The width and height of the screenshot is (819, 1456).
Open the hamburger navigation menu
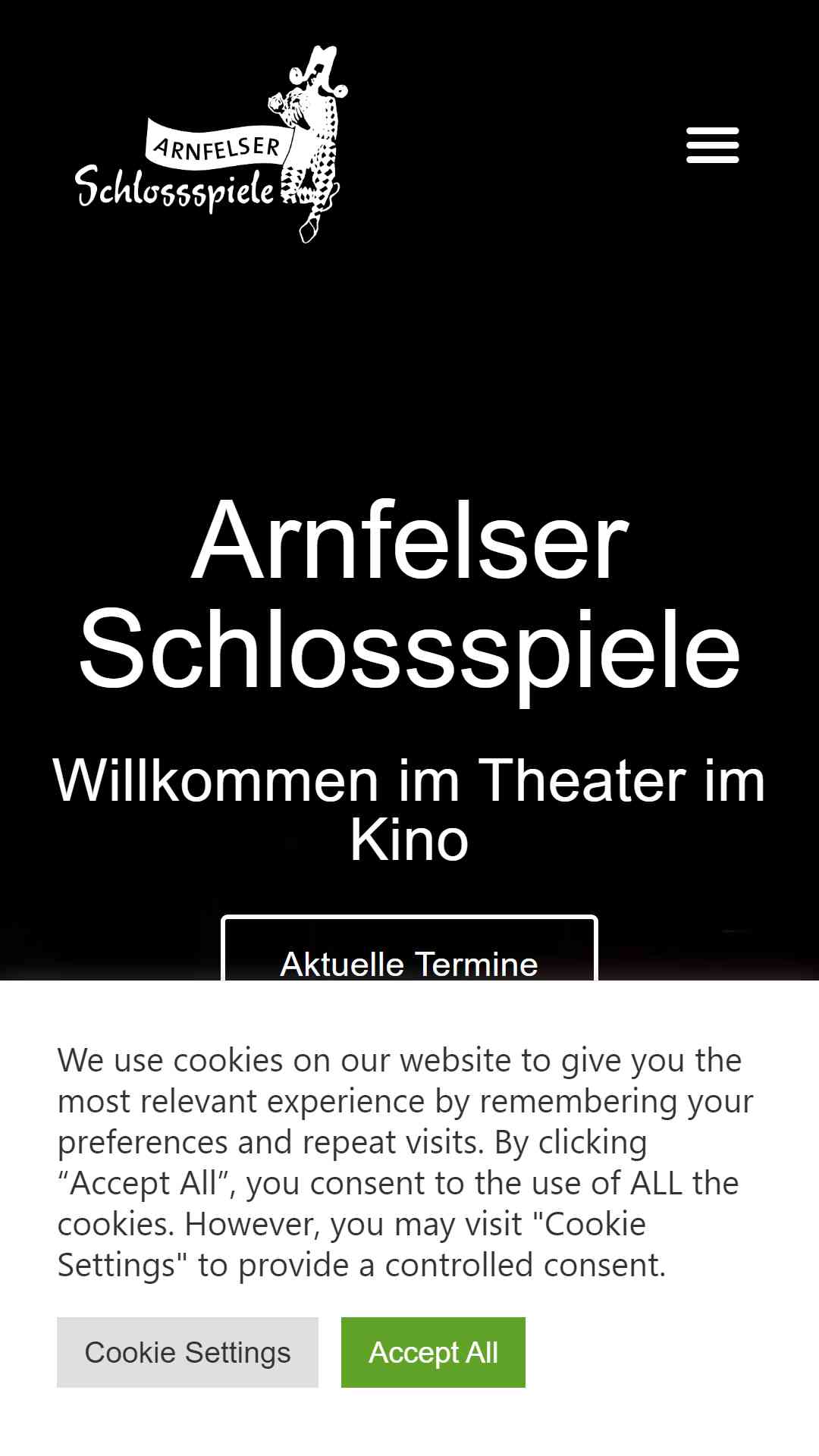[712, 145]
